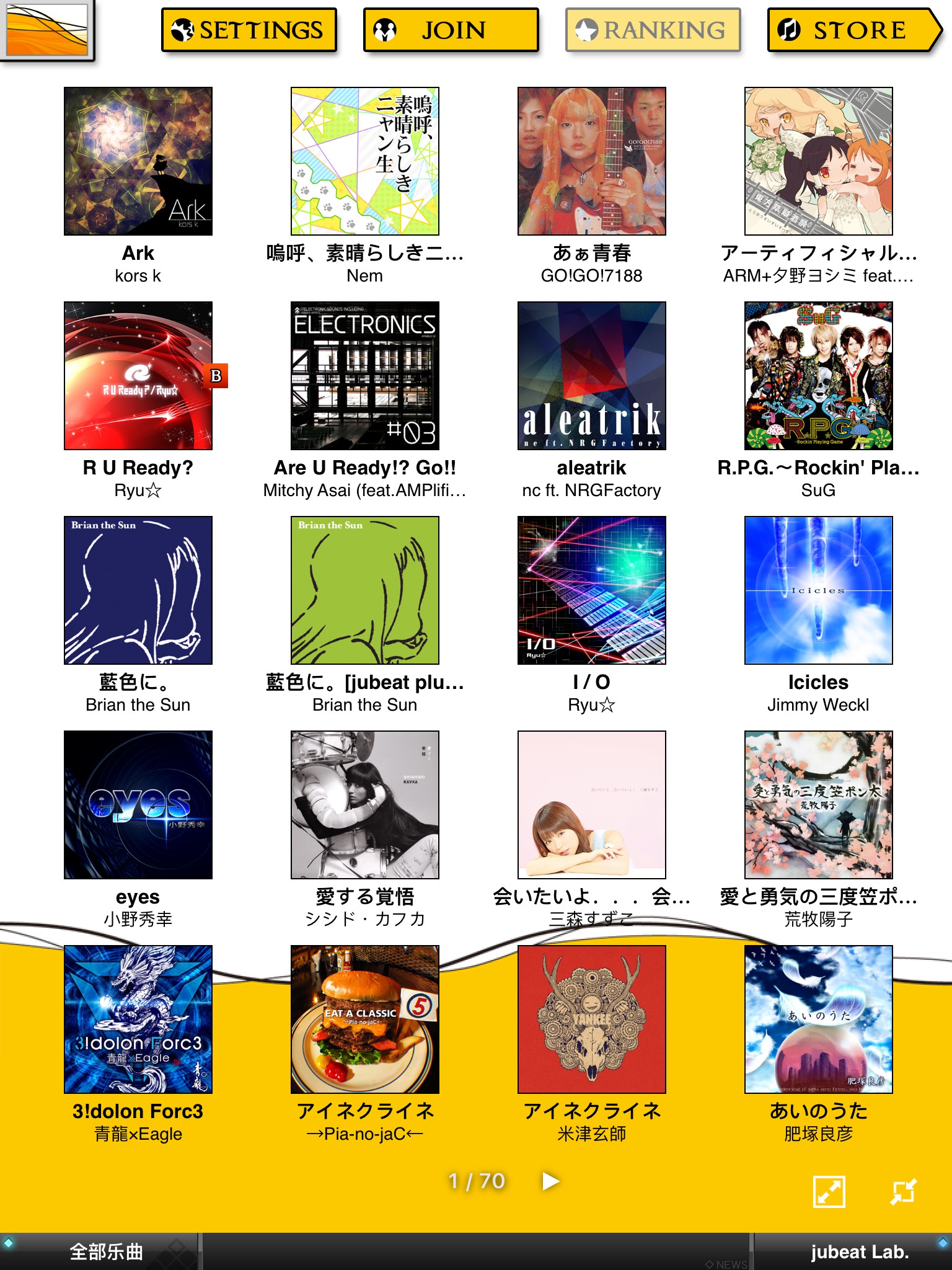Select Are U Ready!? Go!! song
The height and width of the screenshot is (1270, 952).
(x=365, y=376)
